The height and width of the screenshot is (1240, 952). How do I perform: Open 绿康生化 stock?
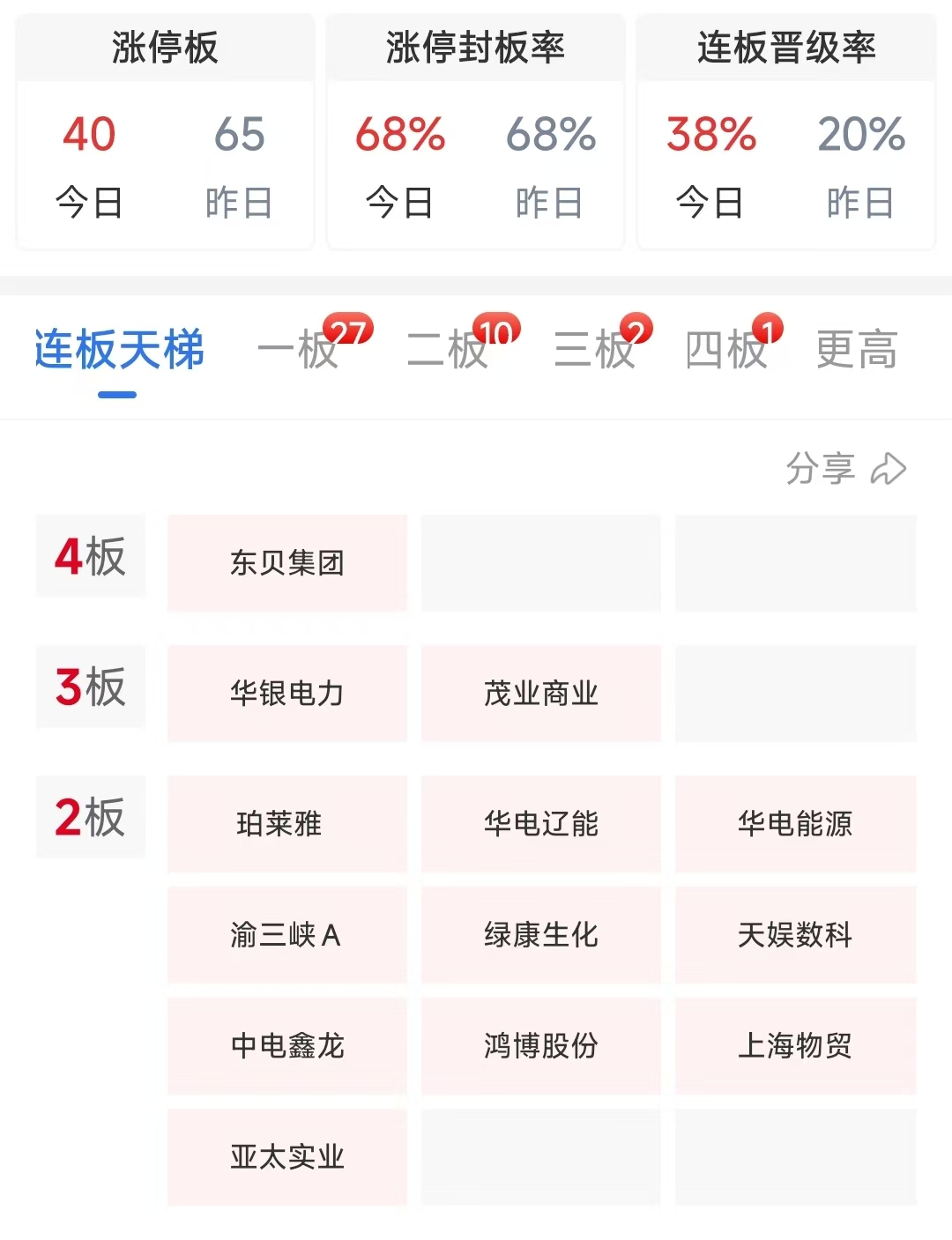click(x=541, y=935)
